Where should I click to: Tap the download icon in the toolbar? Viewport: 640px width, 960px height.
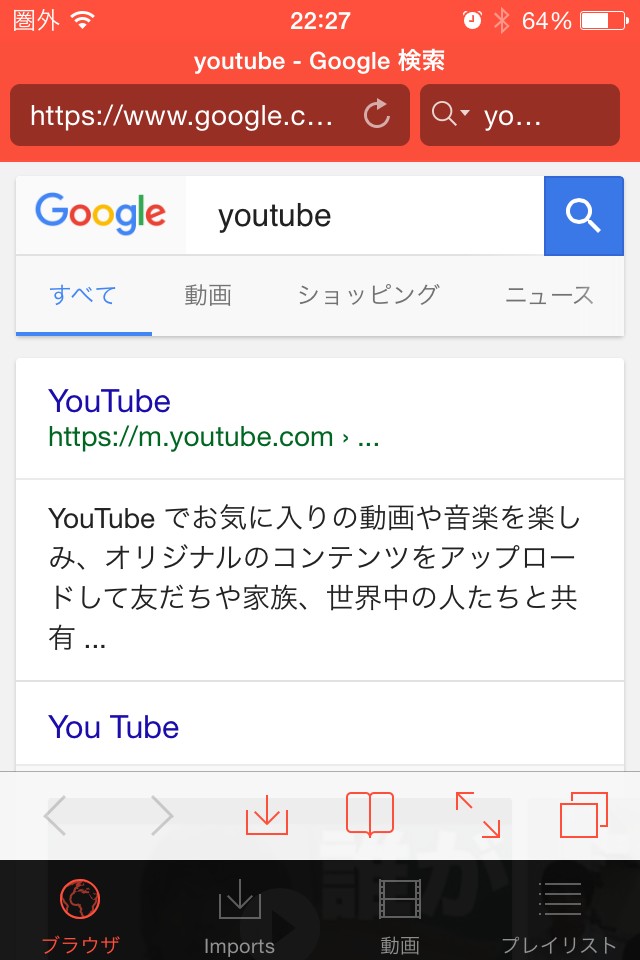coord(267,816)
